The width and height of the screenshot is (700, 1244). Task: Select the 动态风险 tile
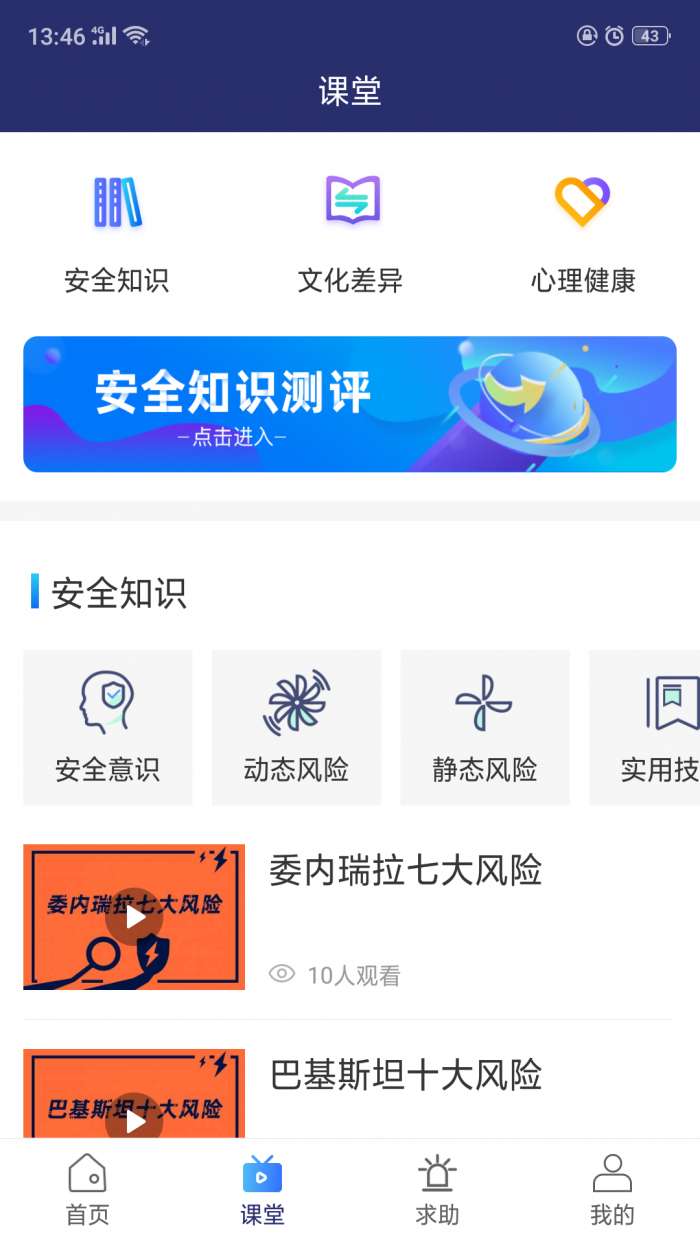[296, 727]
